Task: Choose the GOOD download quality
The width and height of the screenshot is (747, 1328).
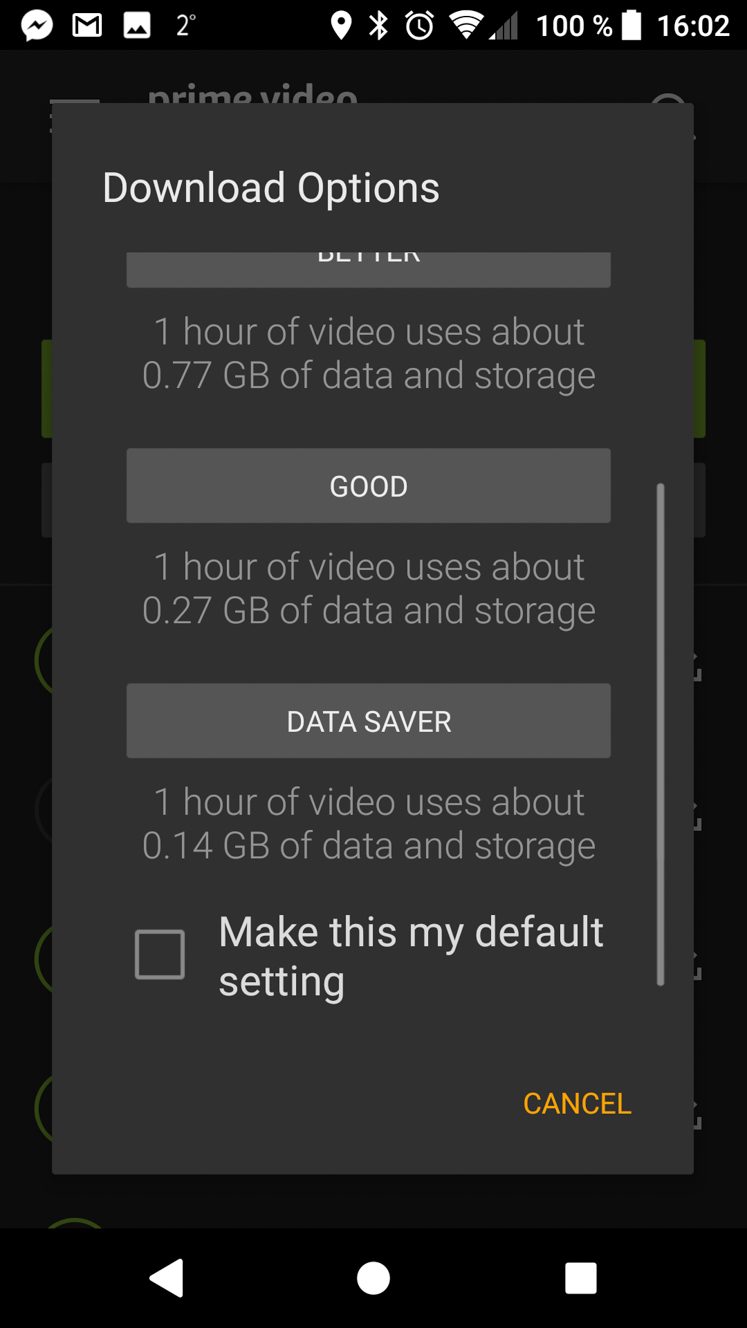Action: 368,485
